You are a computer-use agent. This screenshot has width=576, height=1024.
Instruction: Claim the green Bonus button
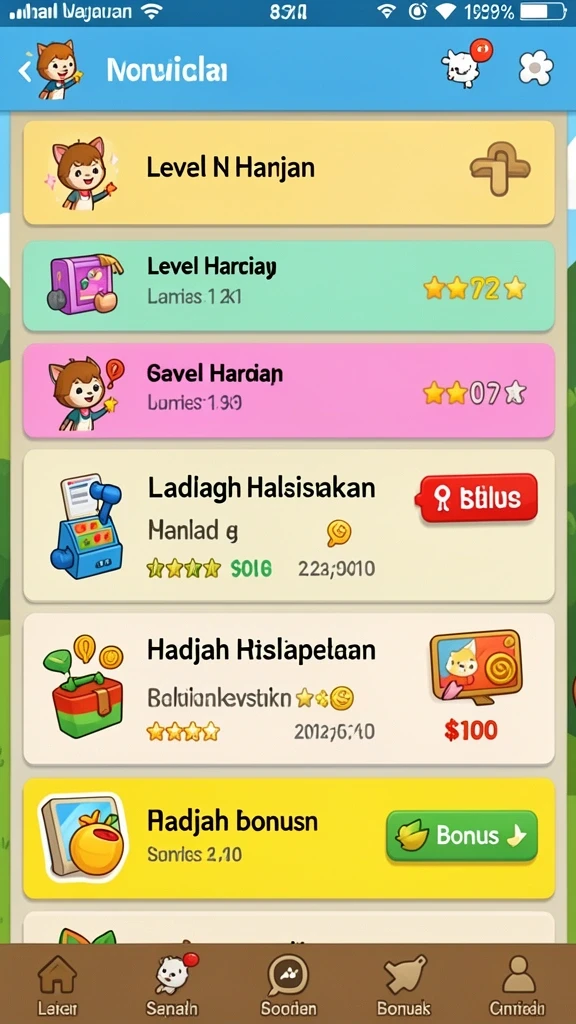pos(462,835)
